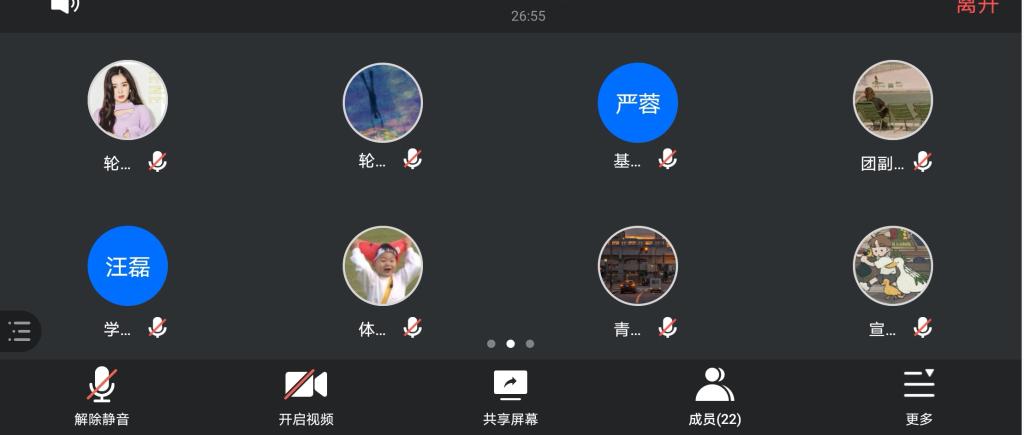Select participant 严蓉's avatar

[638, 102]
